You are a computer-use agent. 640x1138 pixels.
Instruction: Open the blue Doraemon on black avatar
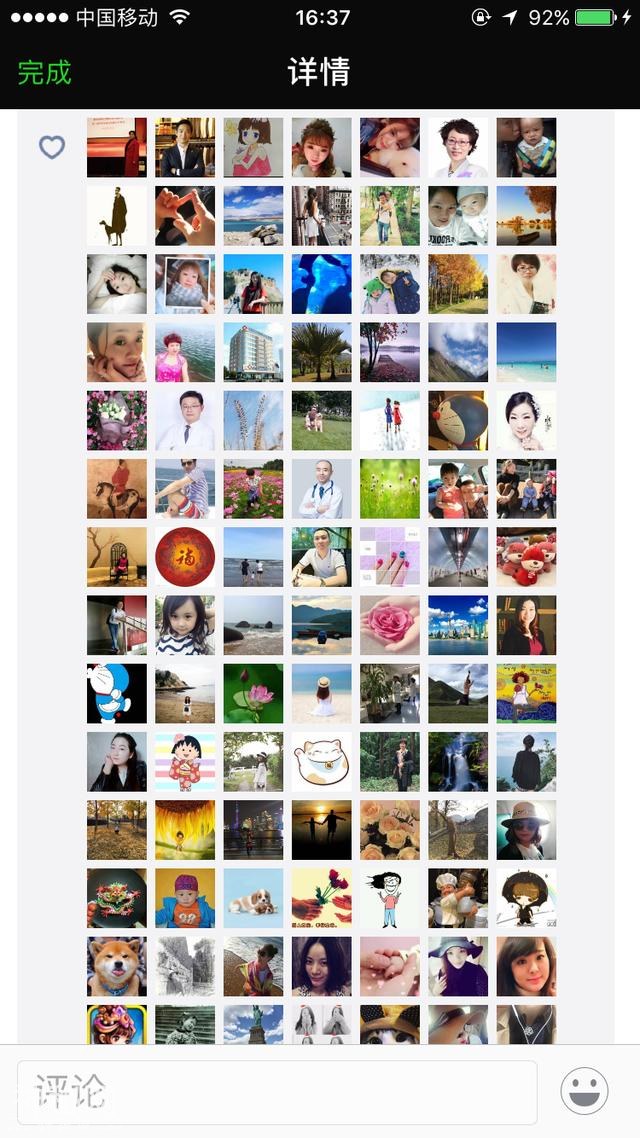point(117,693)
